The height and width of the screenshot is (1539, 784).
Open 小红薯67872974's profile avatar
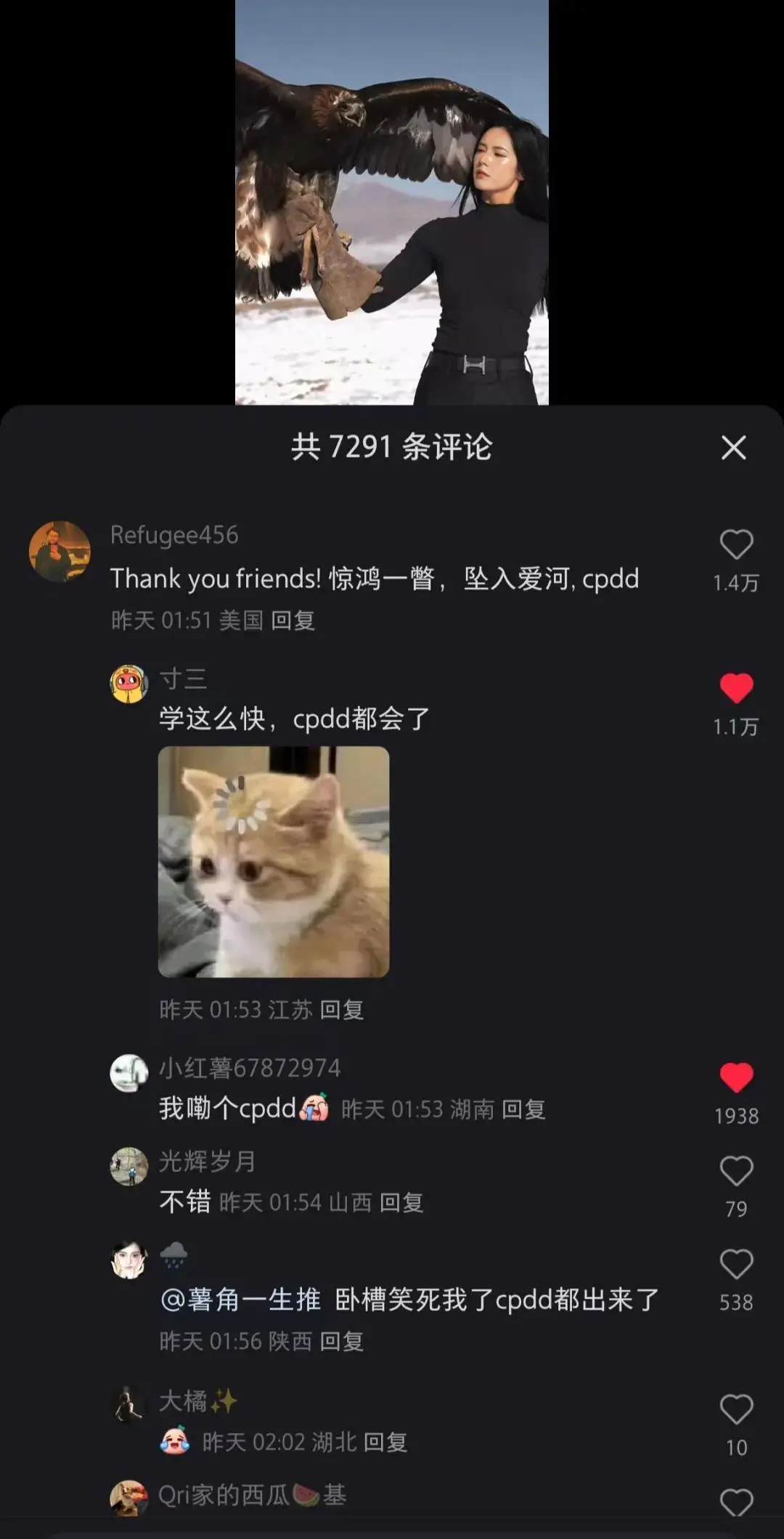click(128, 1072)
